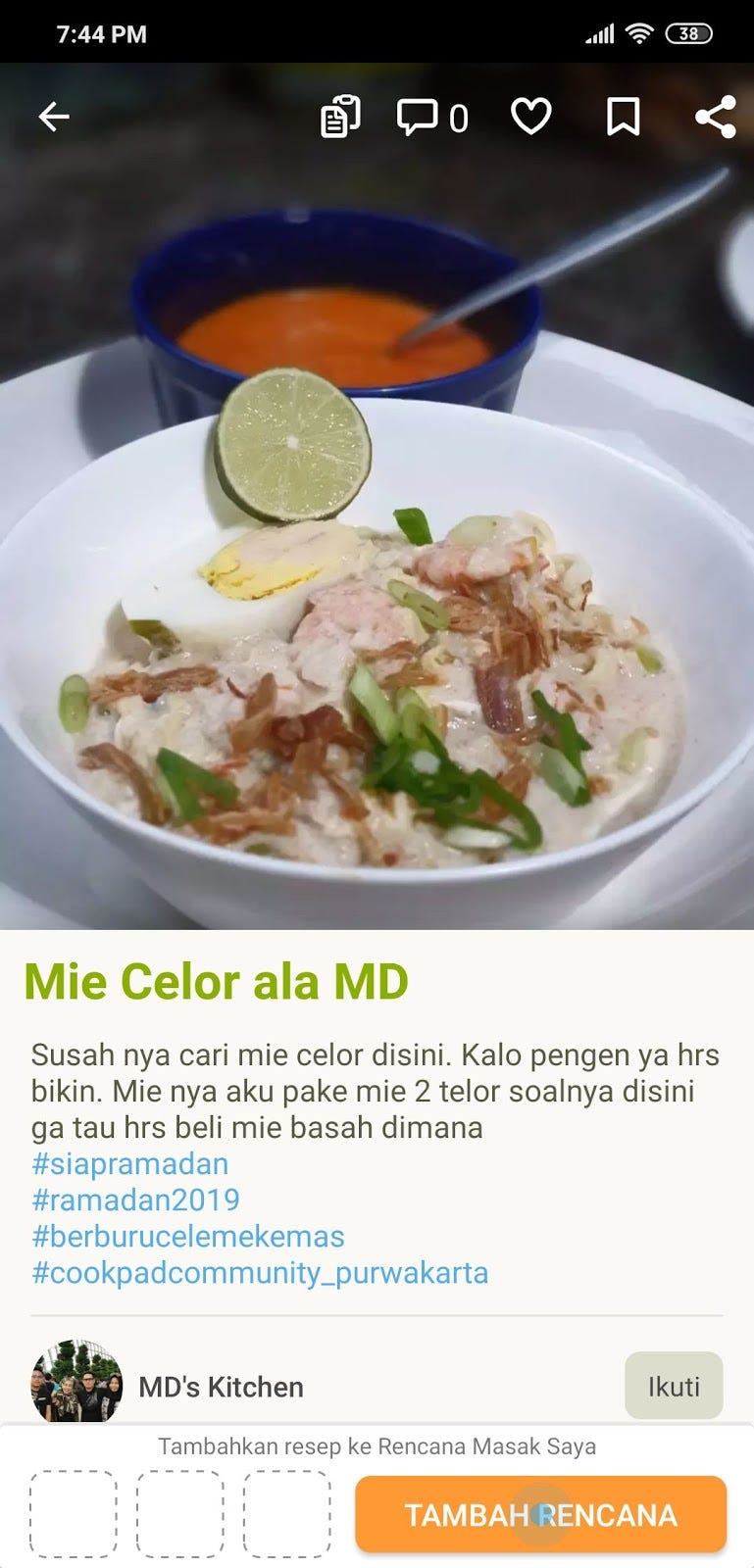Follow MD's Kitchen with Ikuti
Viewport: 754px width, 1568px height.
tap(674, 1386)
